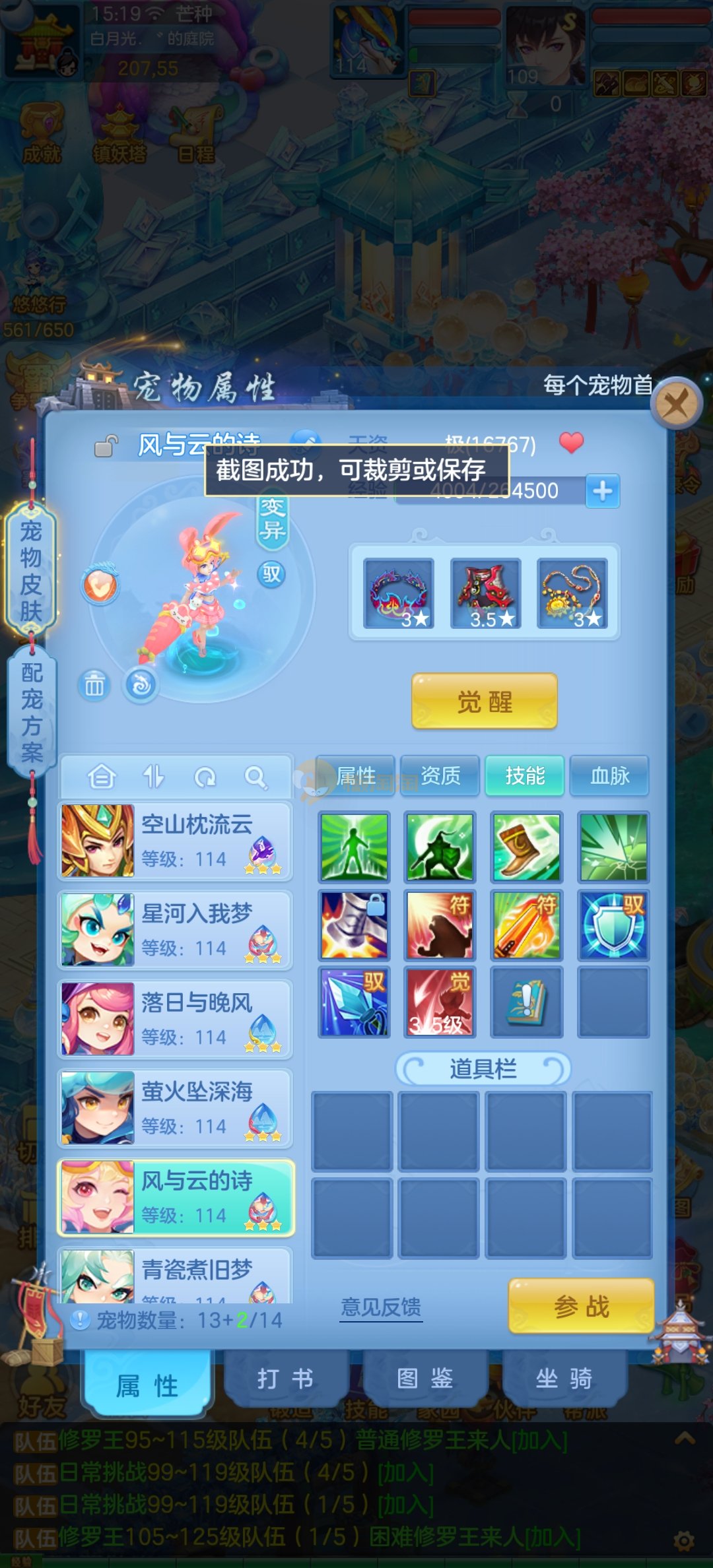
Task: Tap the trash can release icon
Action: point(94,685)
